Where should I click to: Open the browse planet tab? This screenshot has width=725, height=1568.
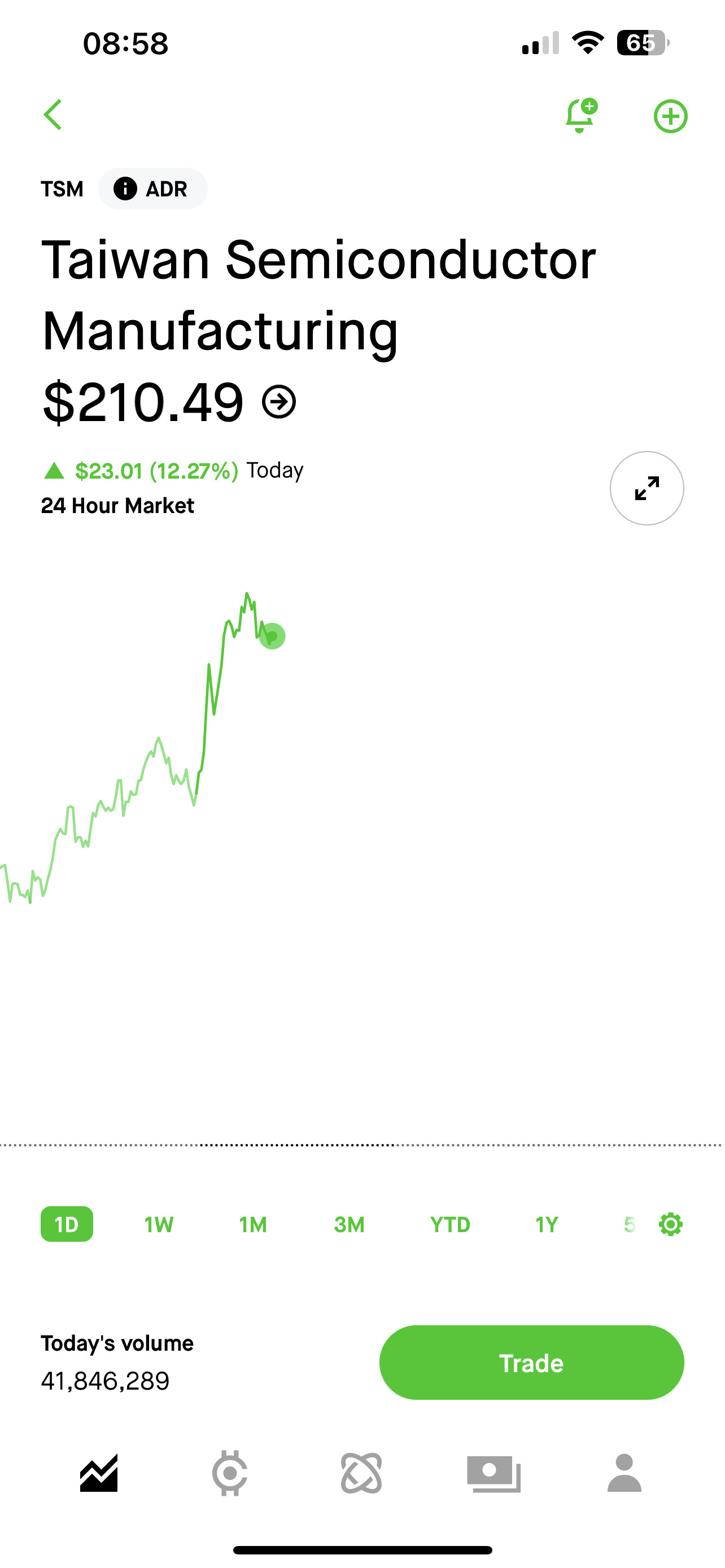tap(361, 1474)
